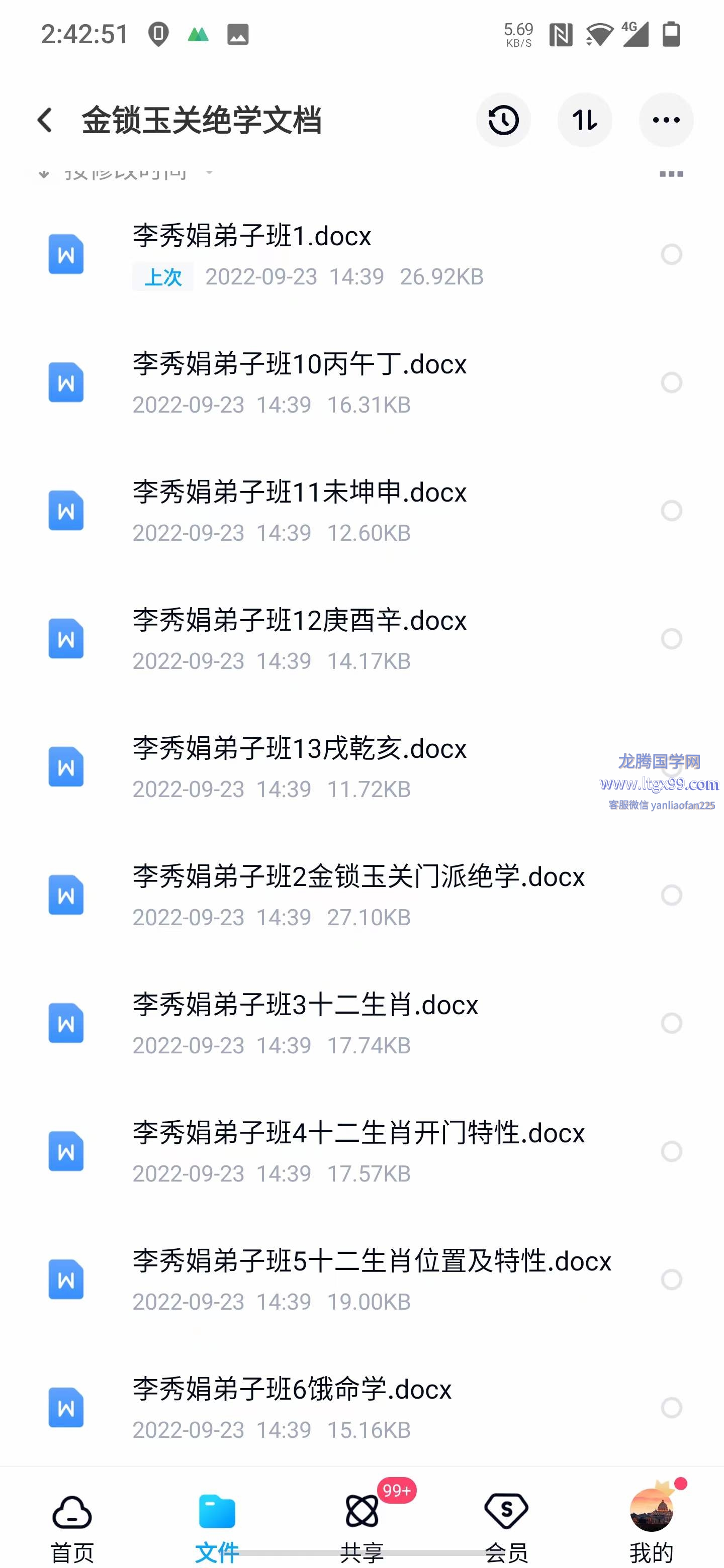This screenshot has width=724, height=1568.
Task: Select checkbox for 李秀娟弟子班2金锁玉关门派绝学.docx
Action: (x=671, y=895)
